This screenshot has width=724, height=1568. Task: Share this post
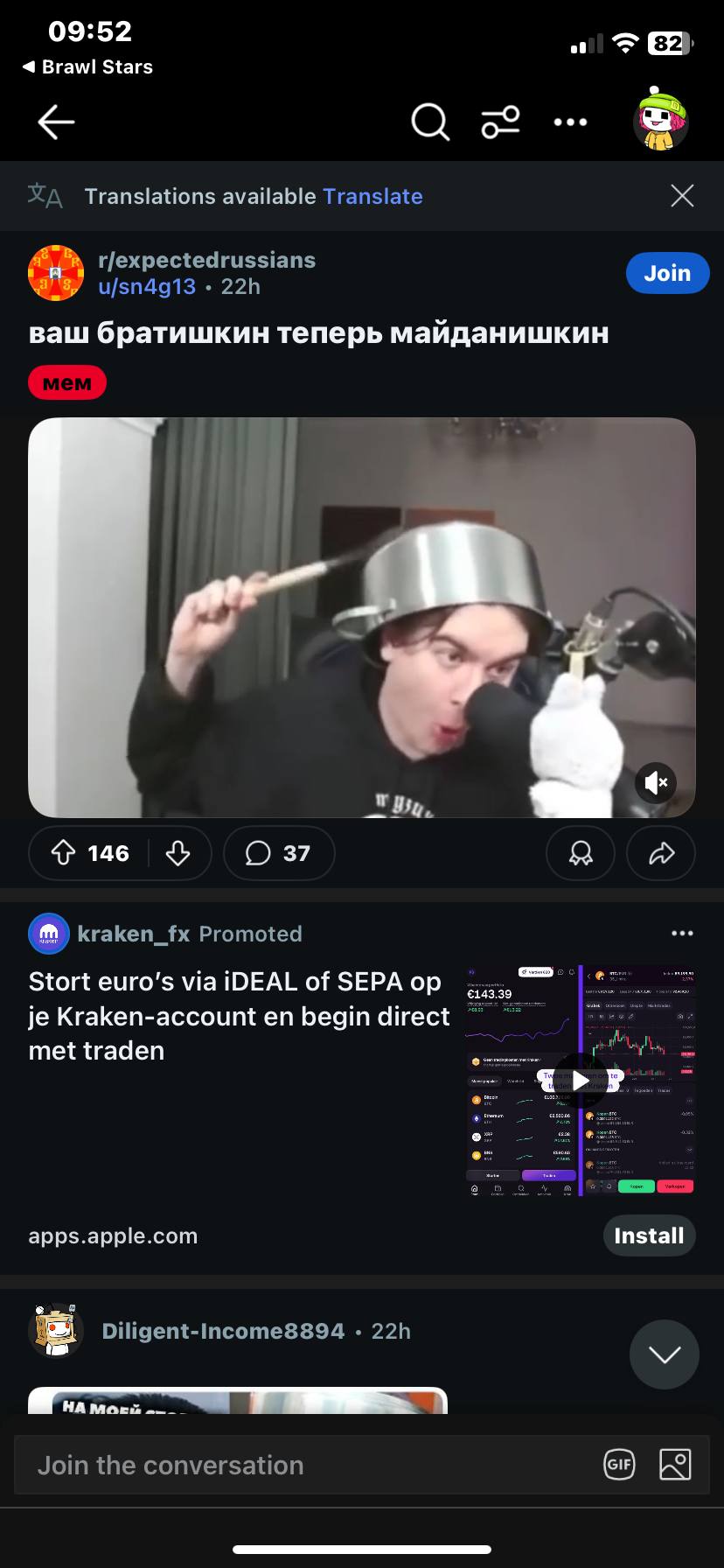coord(661,853)
